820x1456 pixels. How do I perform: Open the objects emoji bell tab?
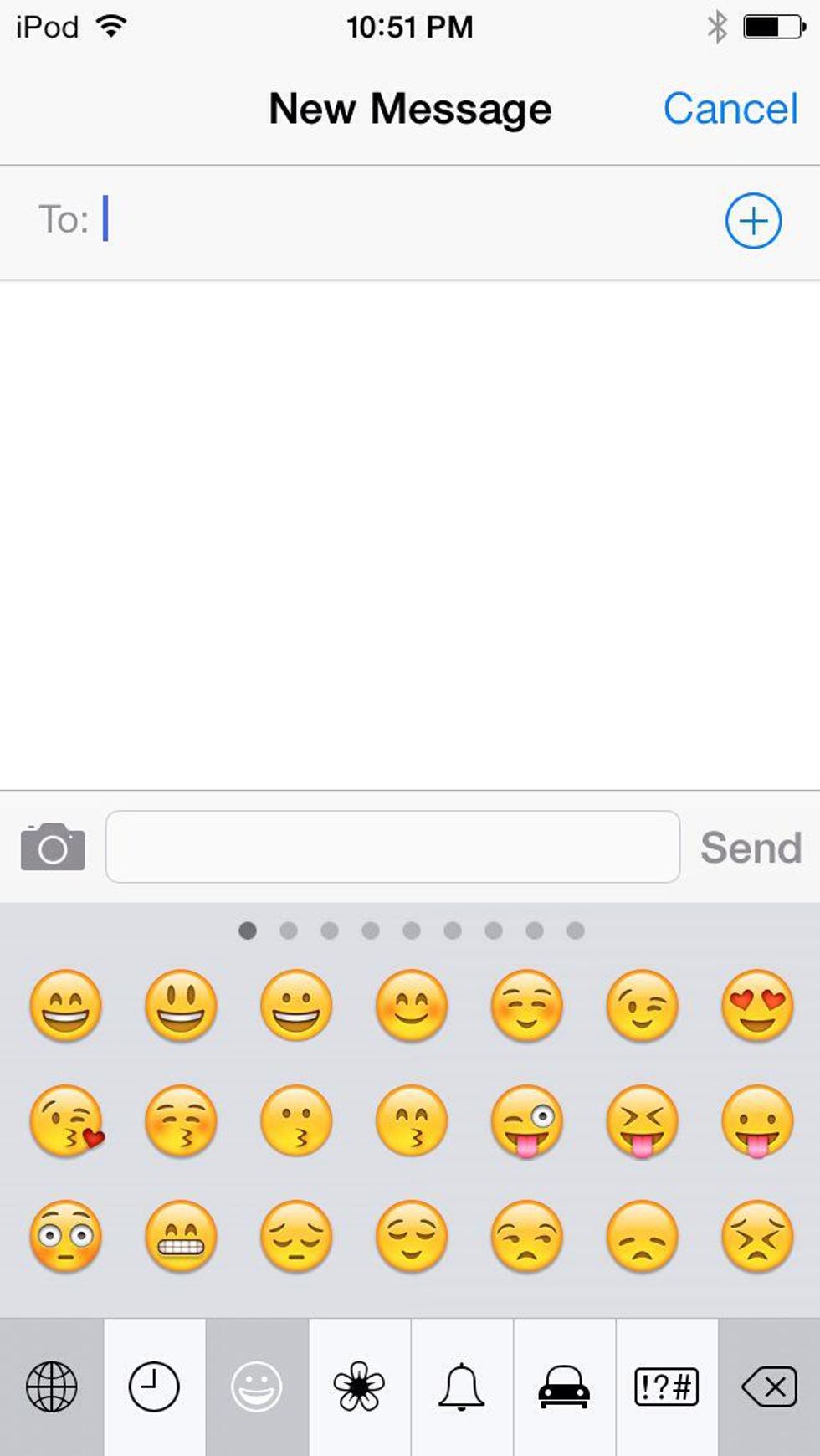click(461, 1387)
